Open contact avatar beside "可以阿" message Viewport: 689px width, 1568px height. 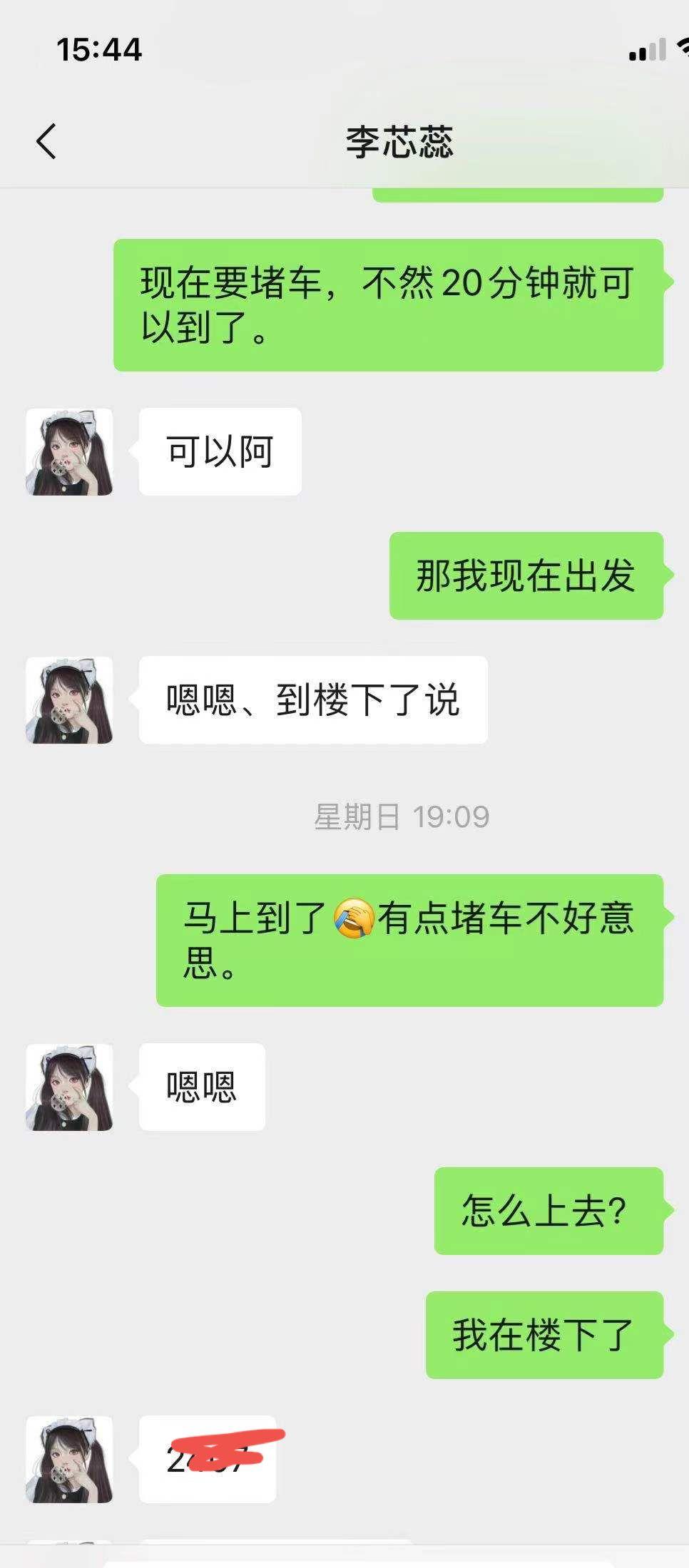tap(69, 452)
